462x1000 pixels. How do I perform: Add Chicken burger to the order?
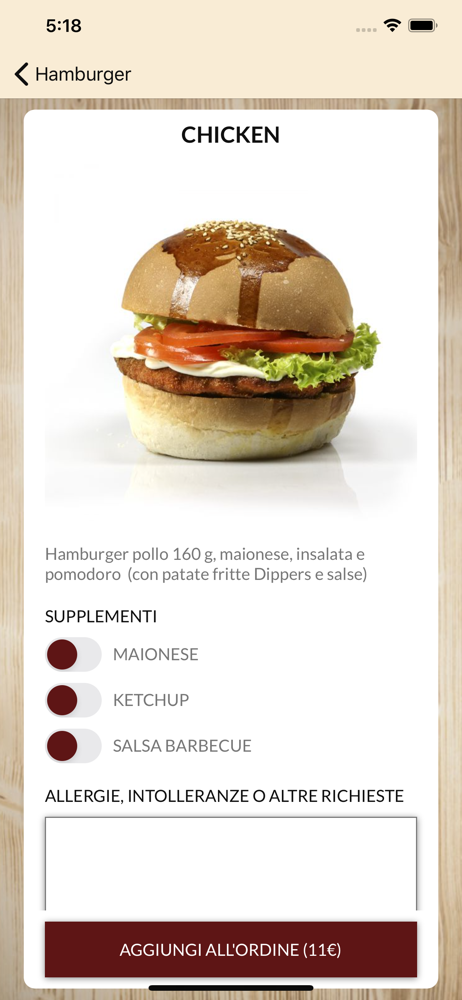231,950
